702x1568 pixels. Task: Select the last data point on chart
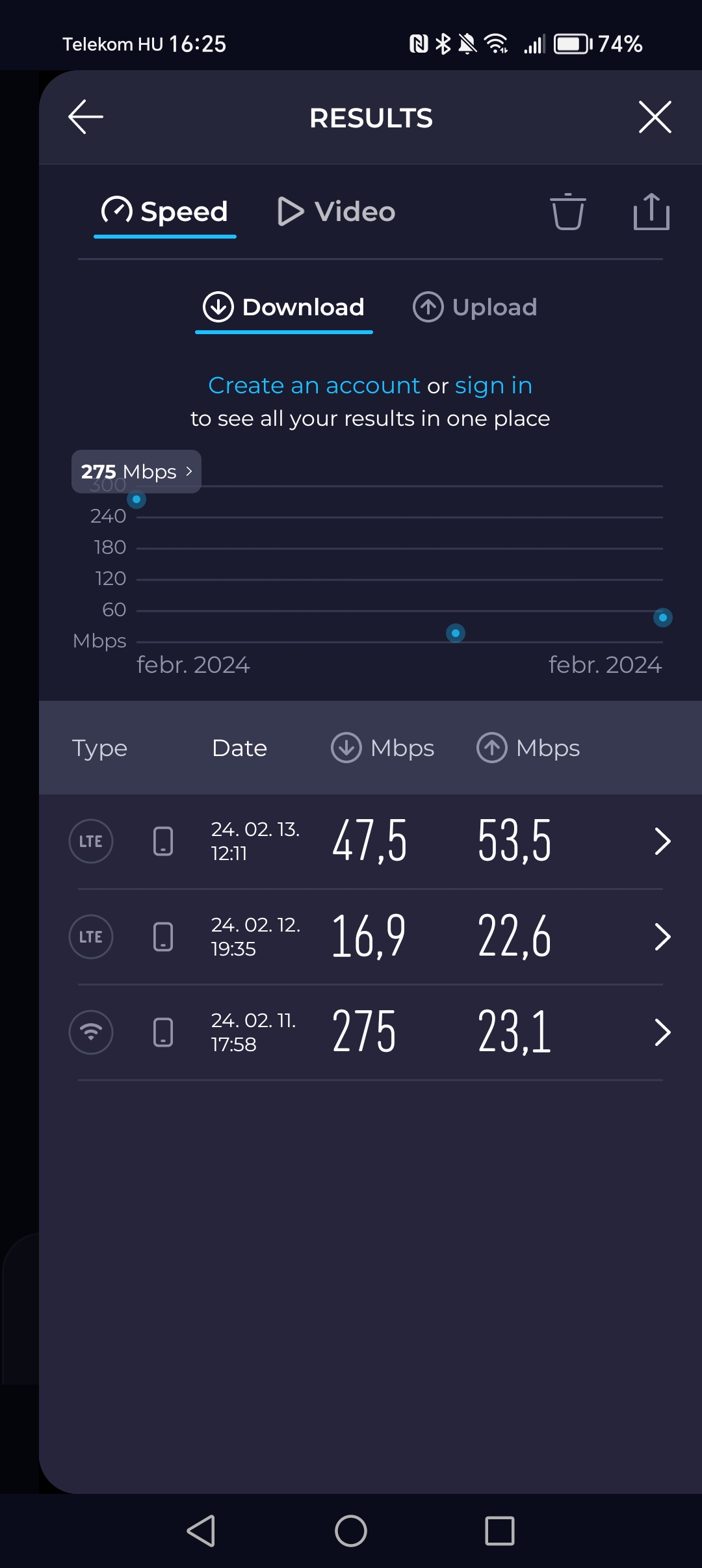coord(662,618)
